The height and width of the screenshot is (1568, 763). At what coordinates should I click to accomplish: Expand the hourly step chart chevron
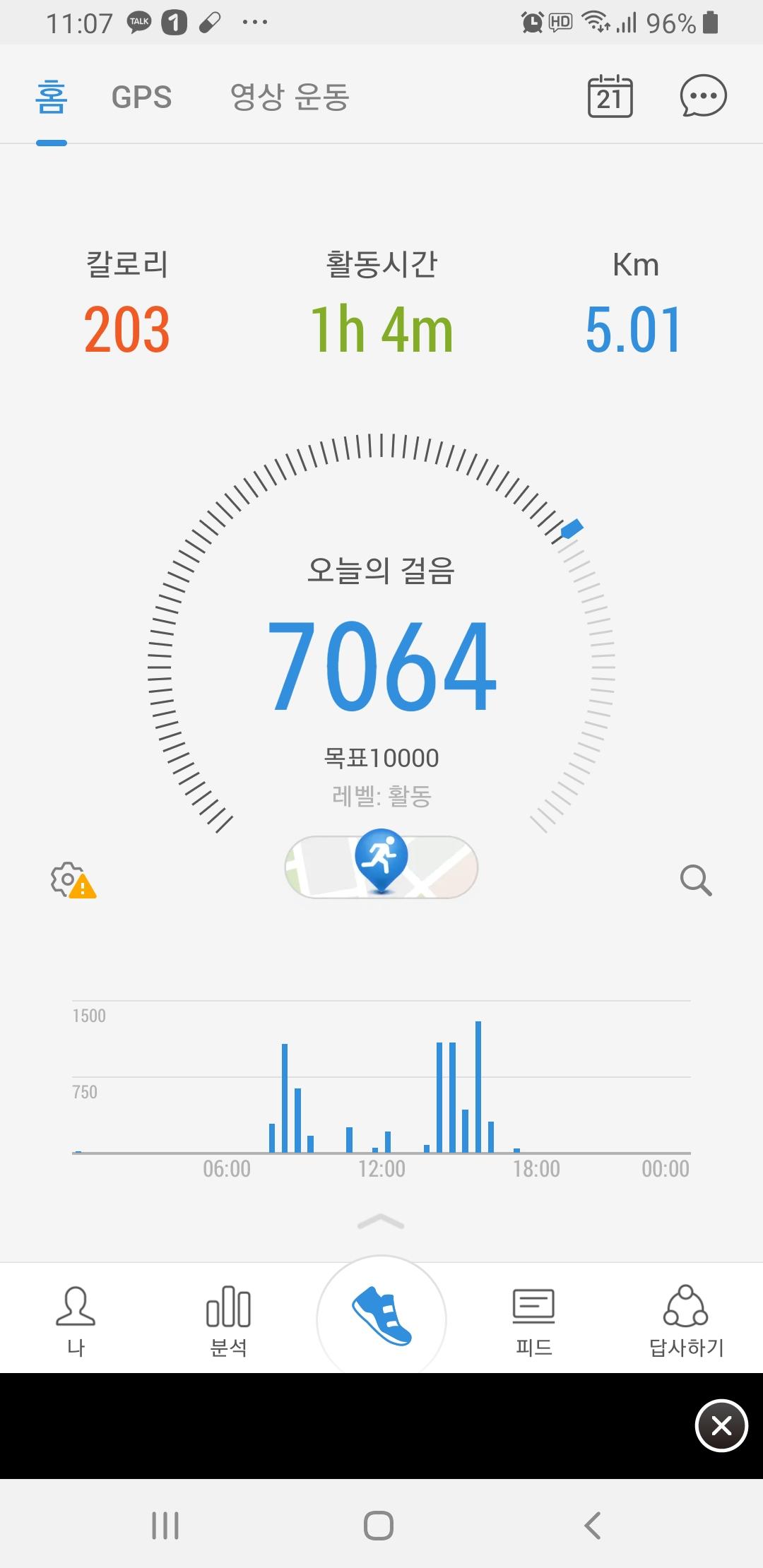[381, 1222]
